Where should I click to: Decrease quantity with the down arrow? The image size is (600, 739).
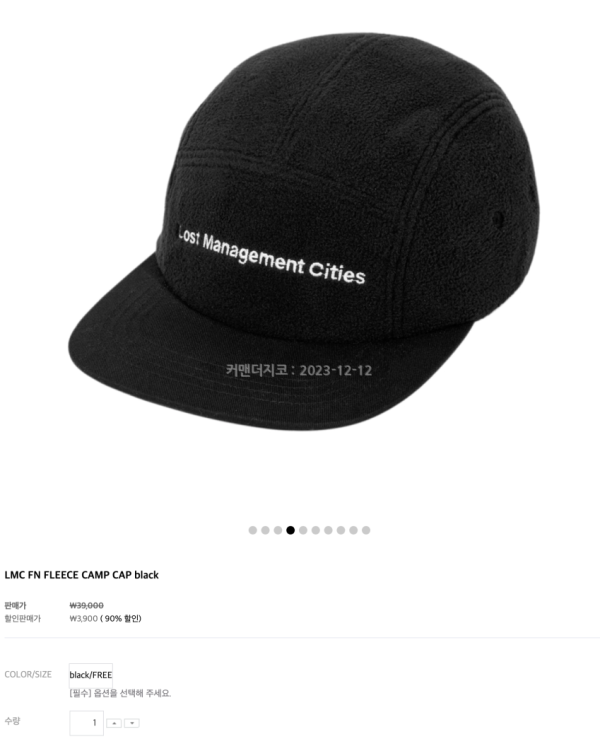tap(131, 723)
